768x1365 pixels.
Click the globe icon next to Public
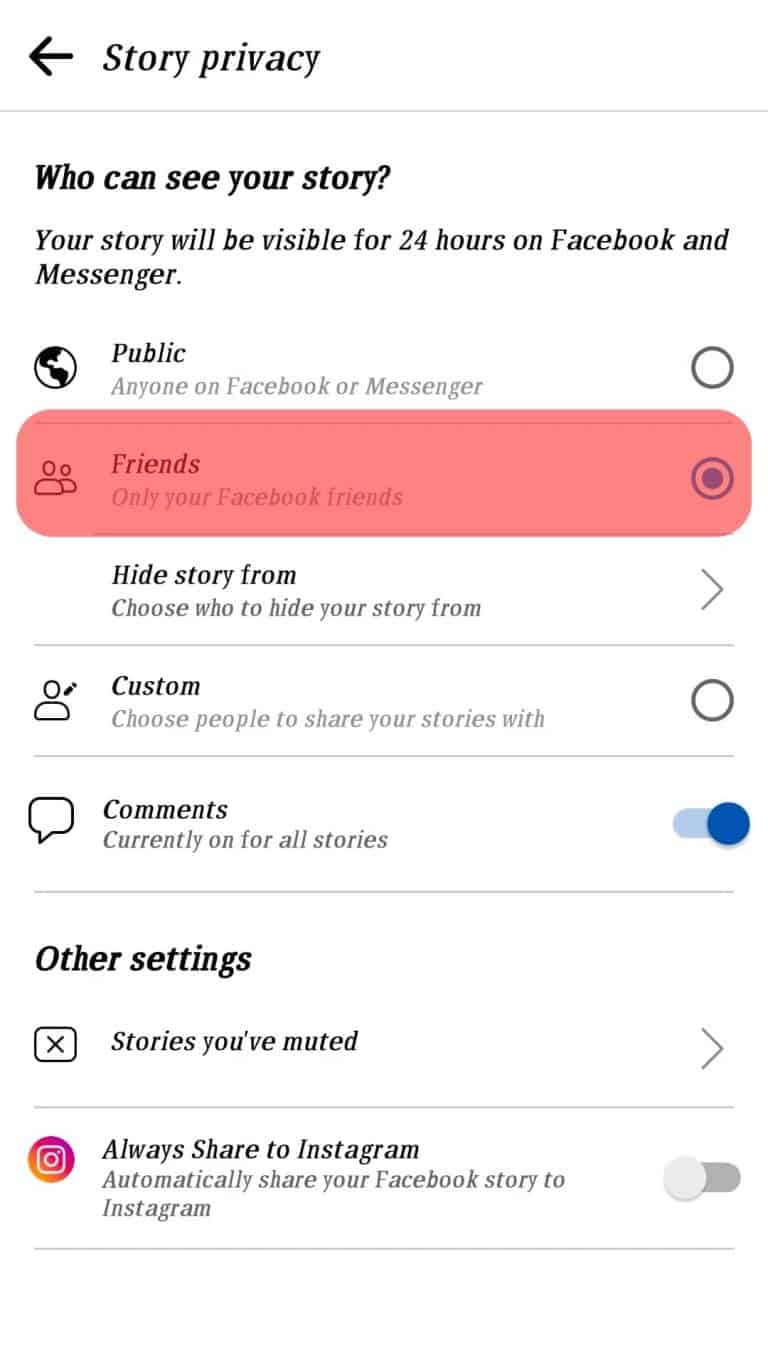pos(53,368)
